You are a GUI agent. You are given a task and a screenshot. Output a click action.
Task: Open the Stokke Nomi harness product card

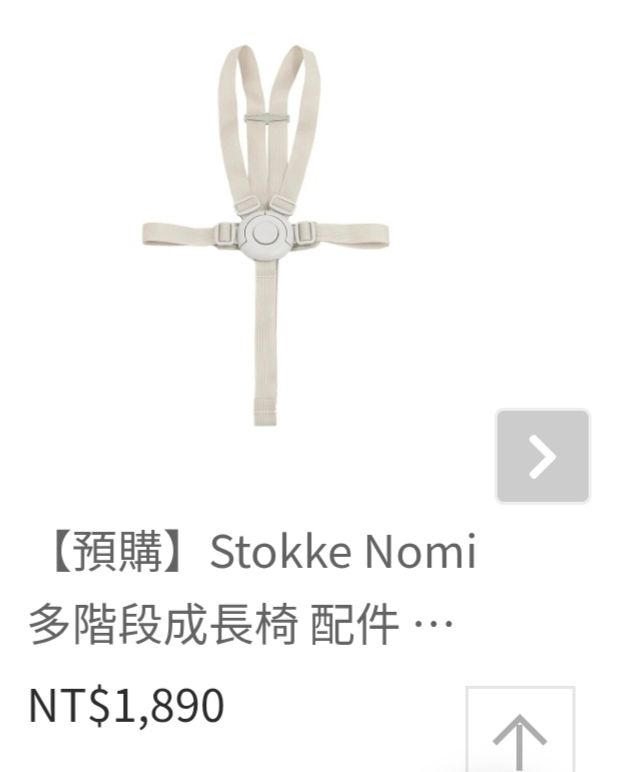[x=264, y=236]
